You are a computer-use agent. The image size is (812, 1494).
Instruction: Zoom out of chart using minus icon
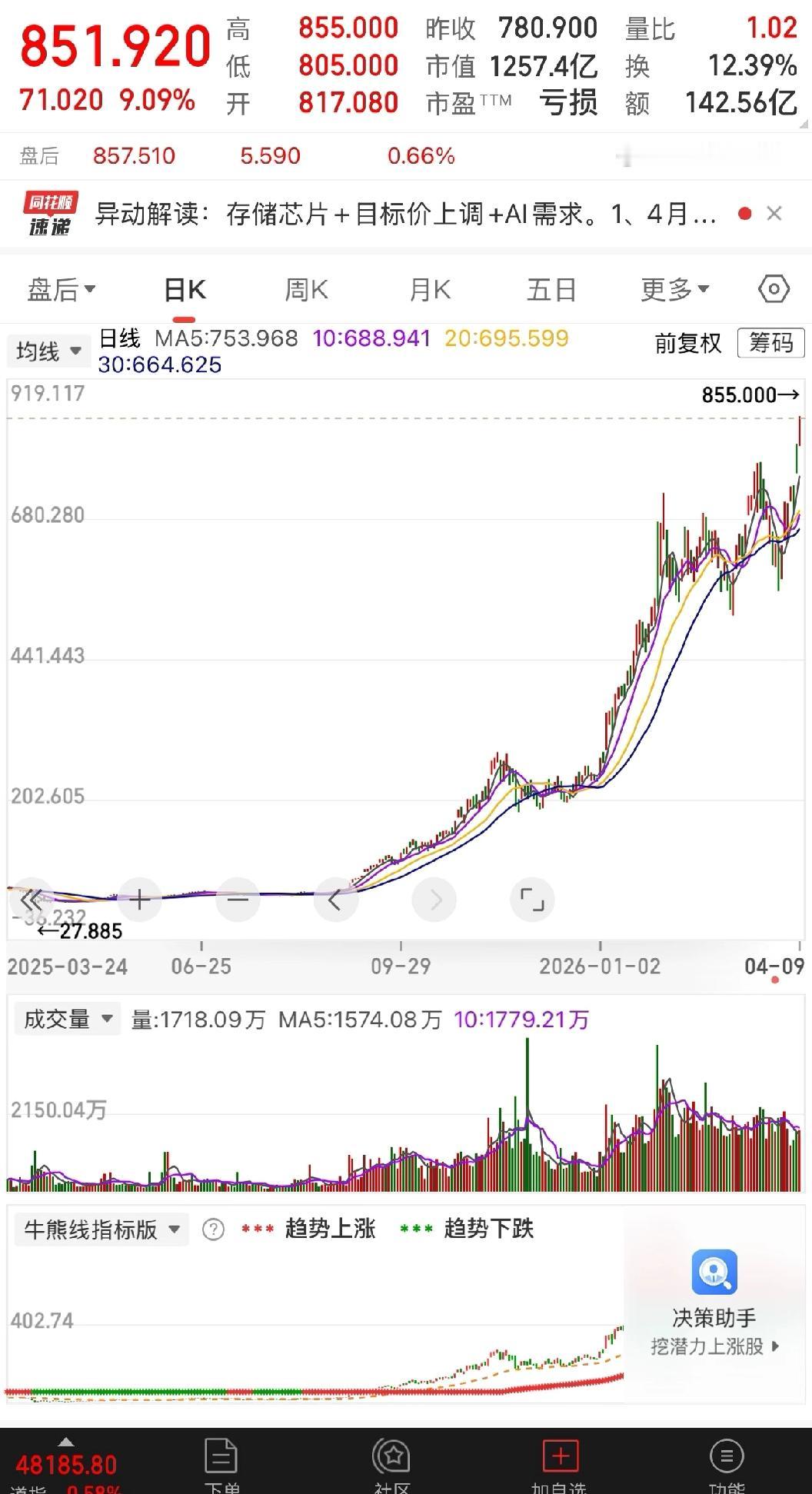(238, 900)
